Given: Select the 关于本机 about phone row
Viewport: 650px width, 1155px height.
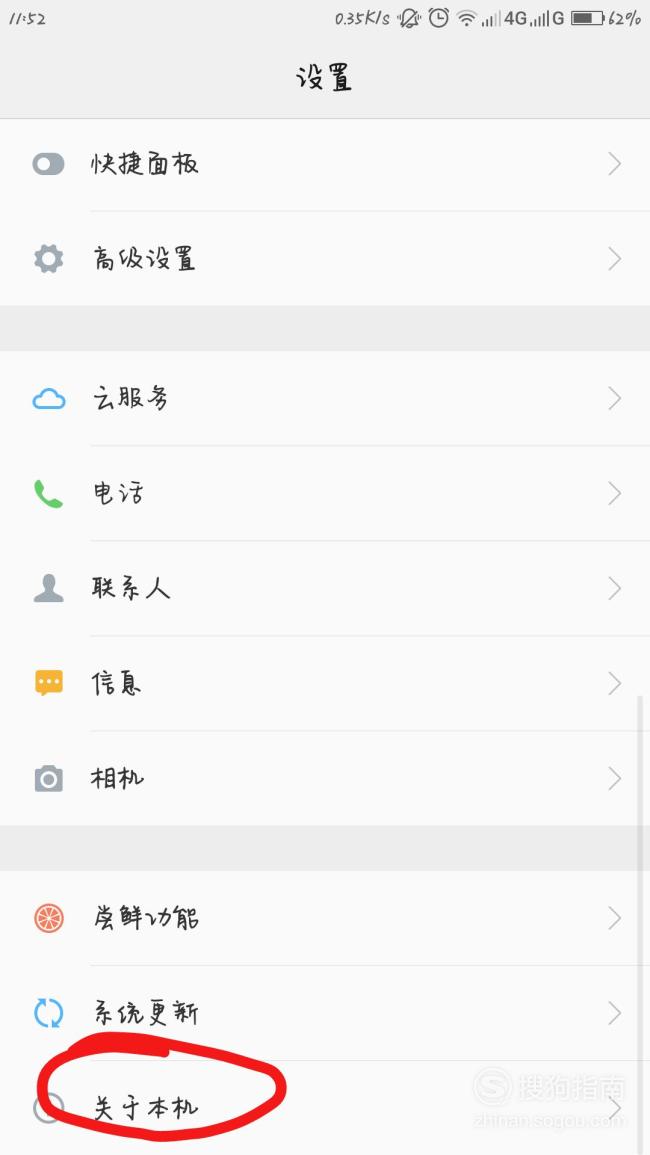Looking at the screenshot, I should [x=325, y=1108].
